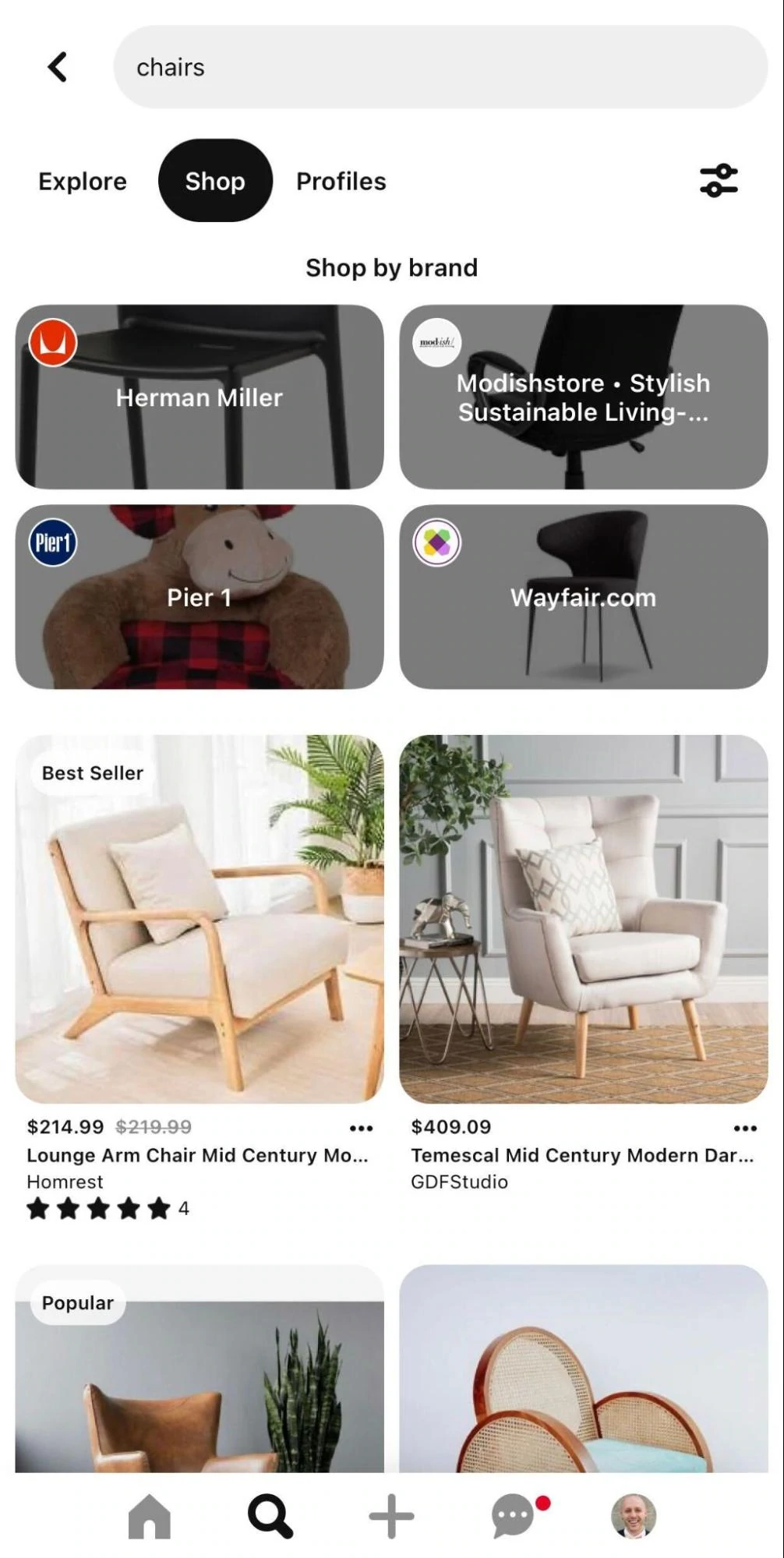Tap the search field containing chairs
This screenshot has width=784, height=1558.
coord(440,67)
